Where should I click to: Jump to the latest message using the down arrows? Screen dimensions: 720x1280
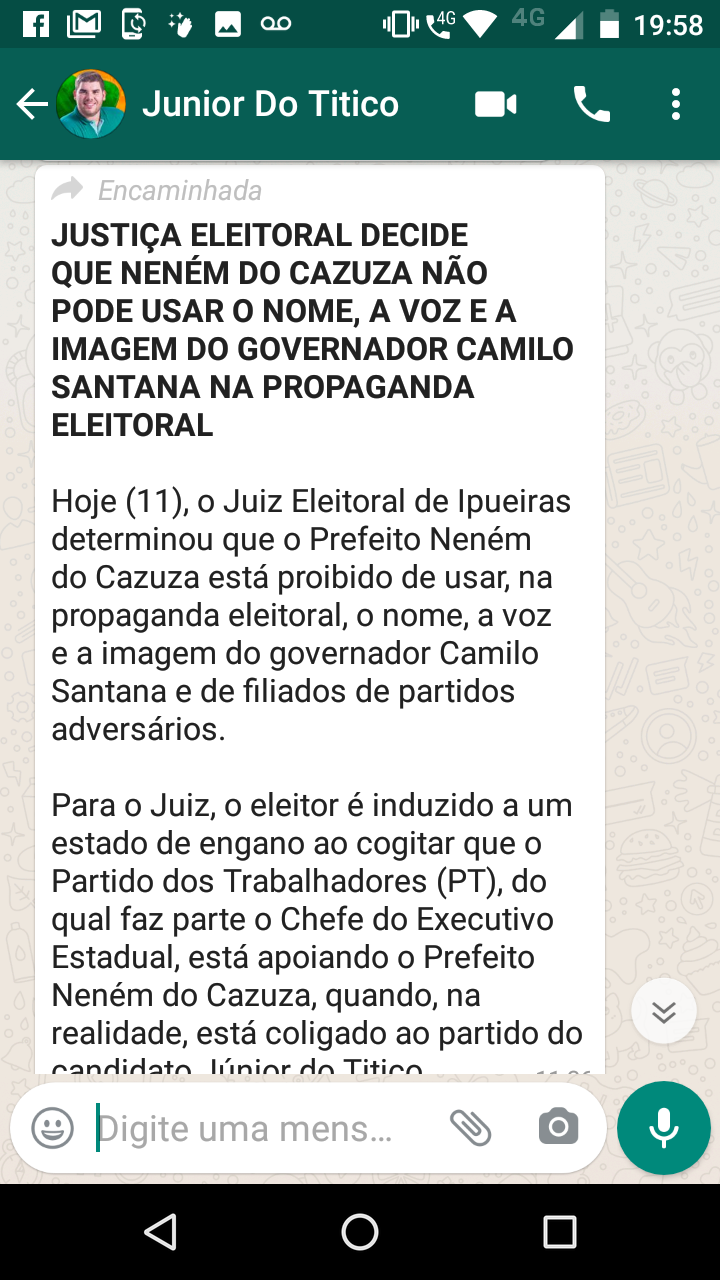click(x=664, y=1012)
